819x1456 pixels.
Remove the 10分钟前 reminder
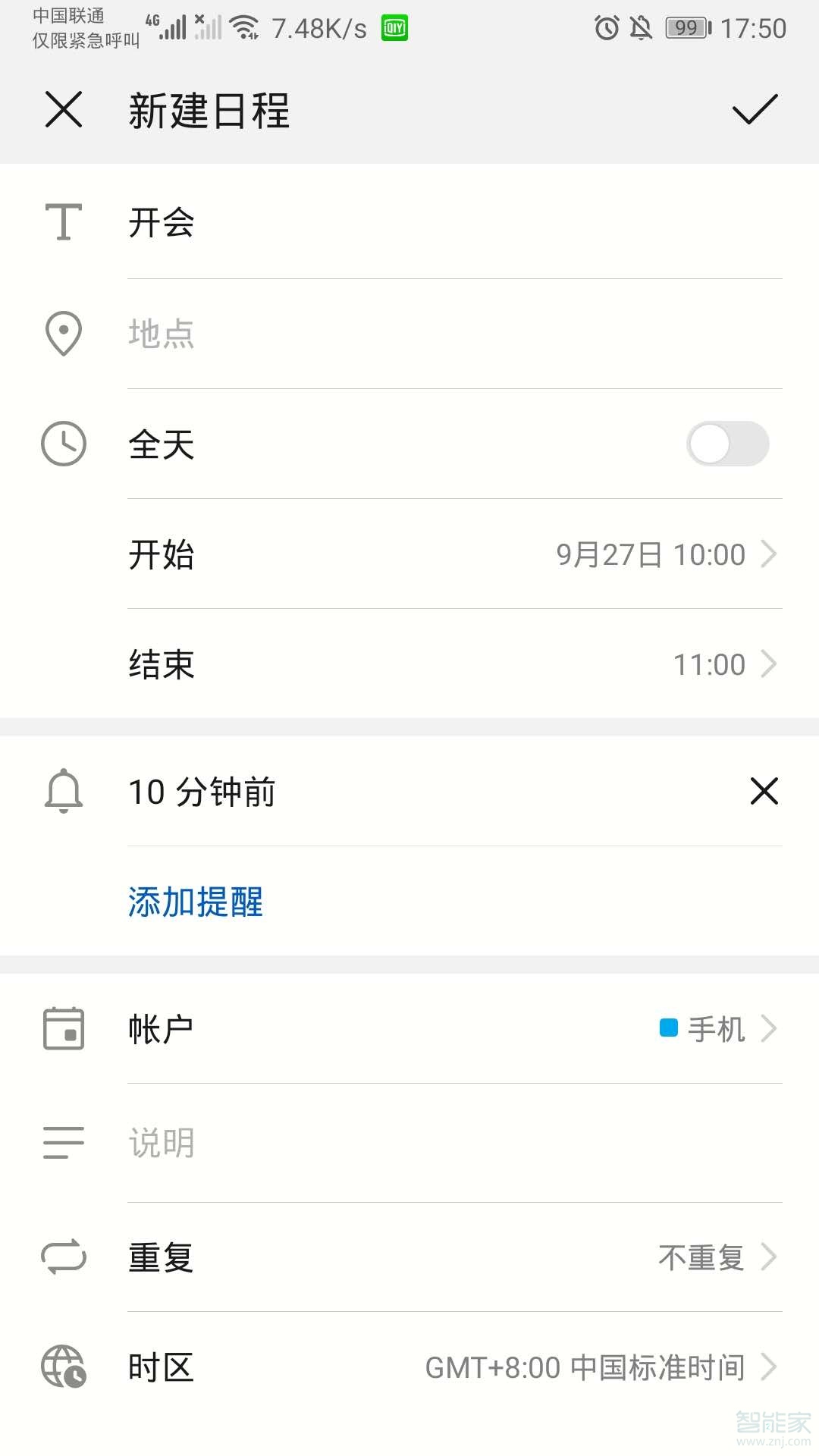point(764,792)
